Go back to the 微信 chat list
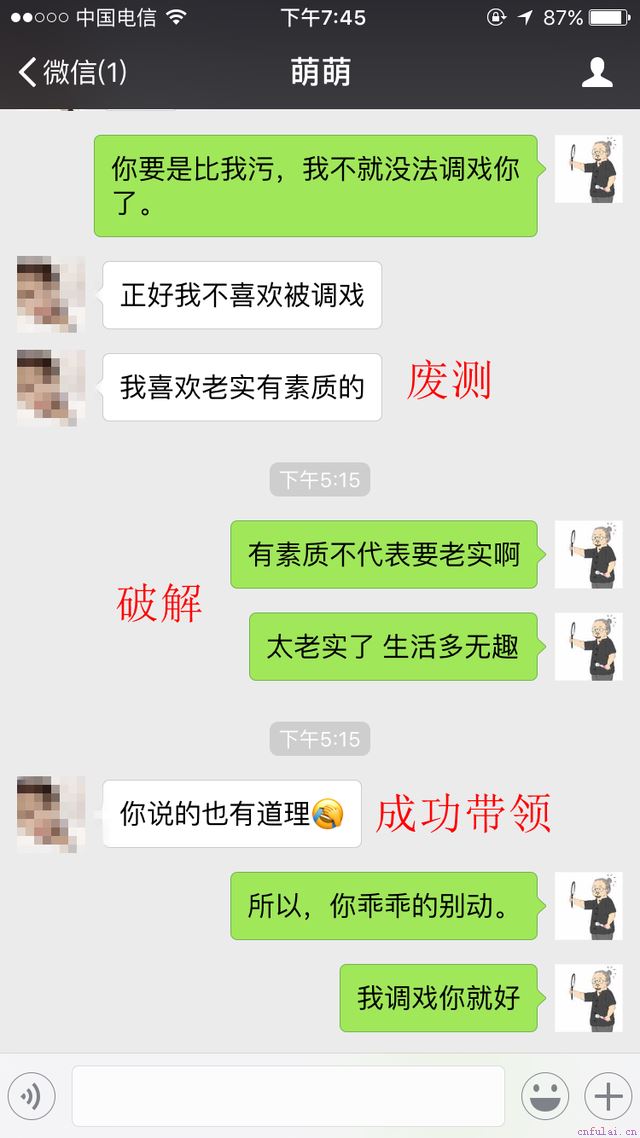640x1138 pixels. pyautogui.click(x=72, y=72)
